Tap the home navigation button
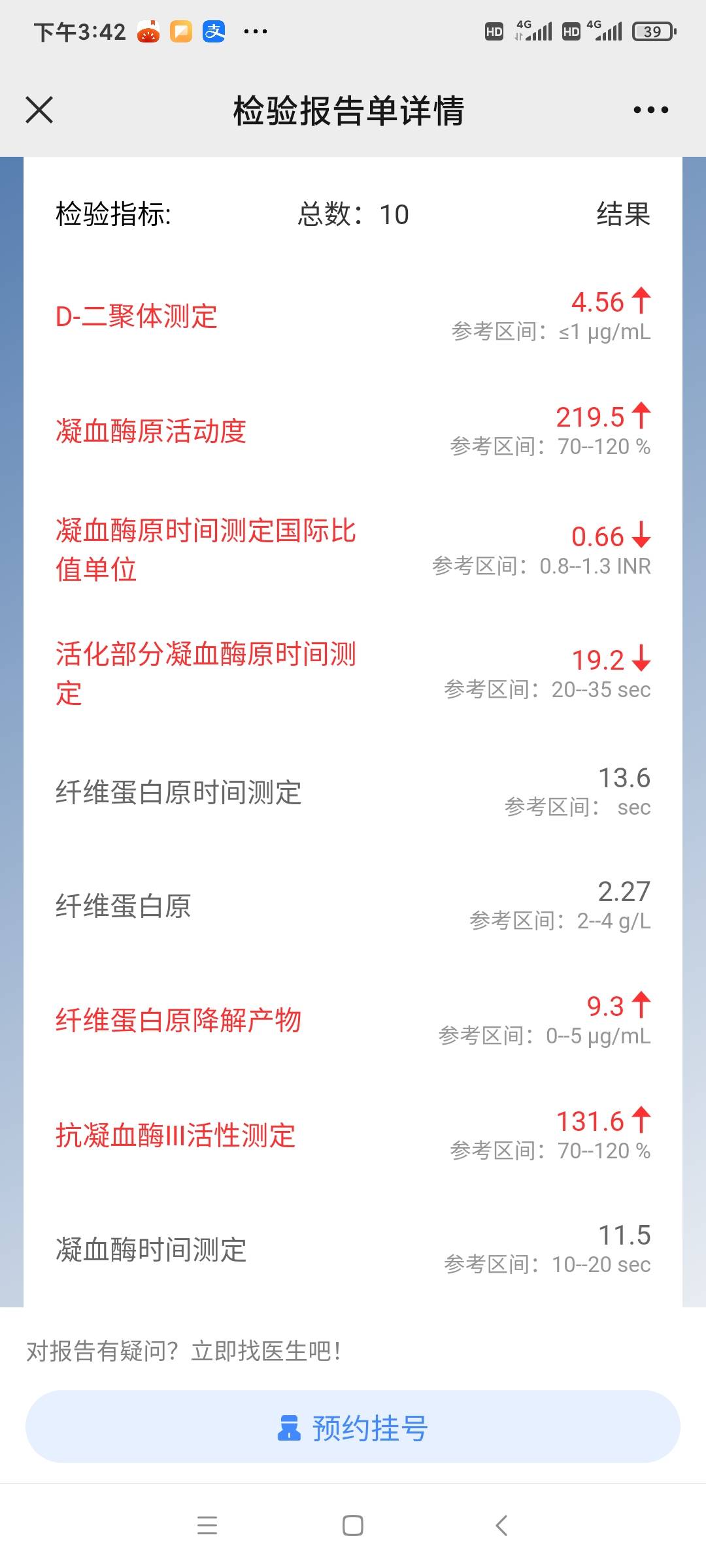 pos(352,1526)
